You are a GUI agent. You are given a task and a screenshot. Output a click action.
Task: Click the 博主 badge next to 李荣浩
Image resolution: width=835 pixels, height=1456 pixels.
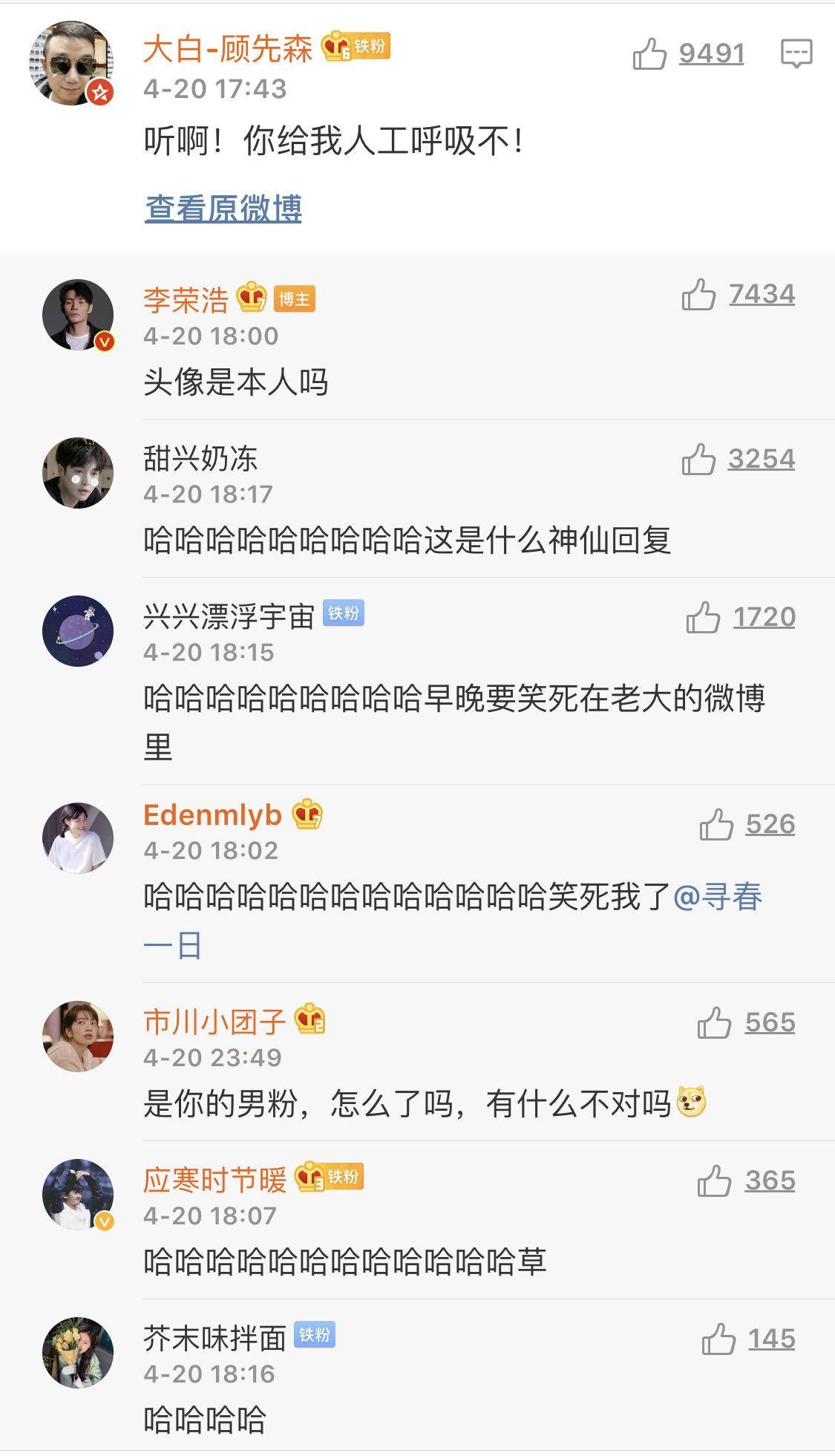point(295,298)
